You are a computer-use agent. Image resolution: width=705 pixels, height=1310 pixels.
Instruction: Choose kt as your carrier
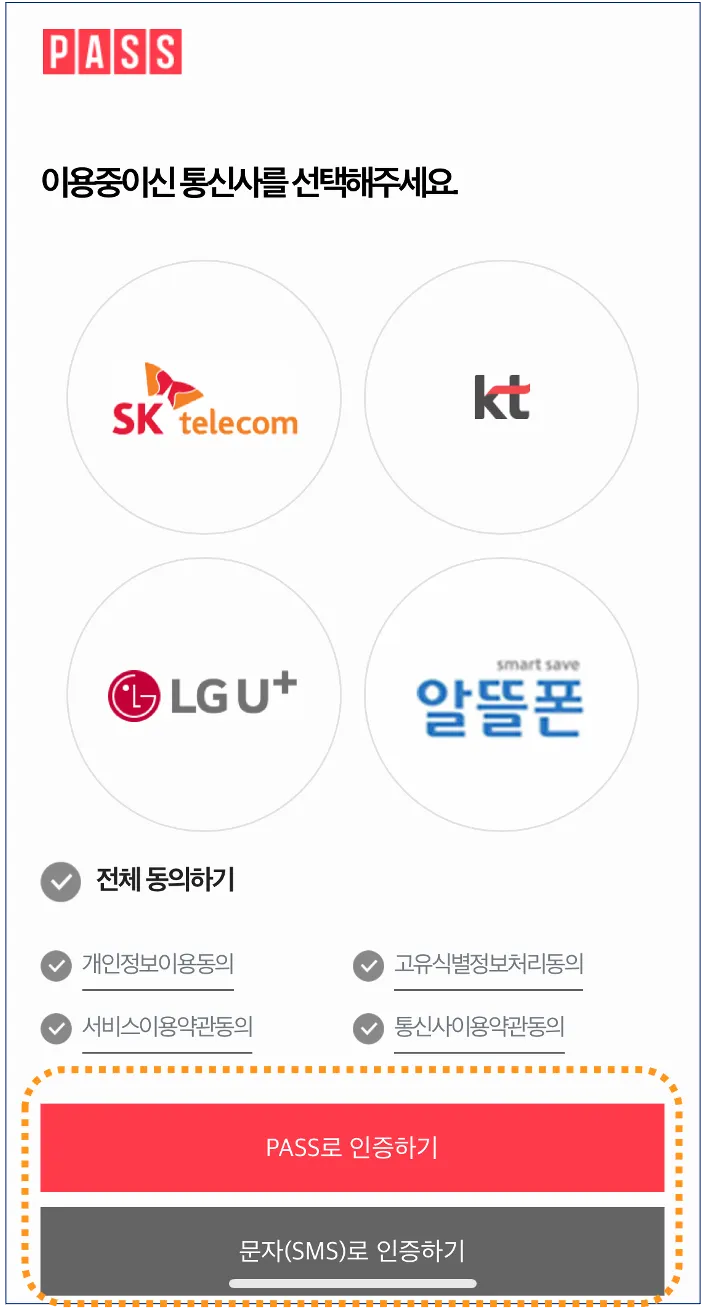[501, 399]
